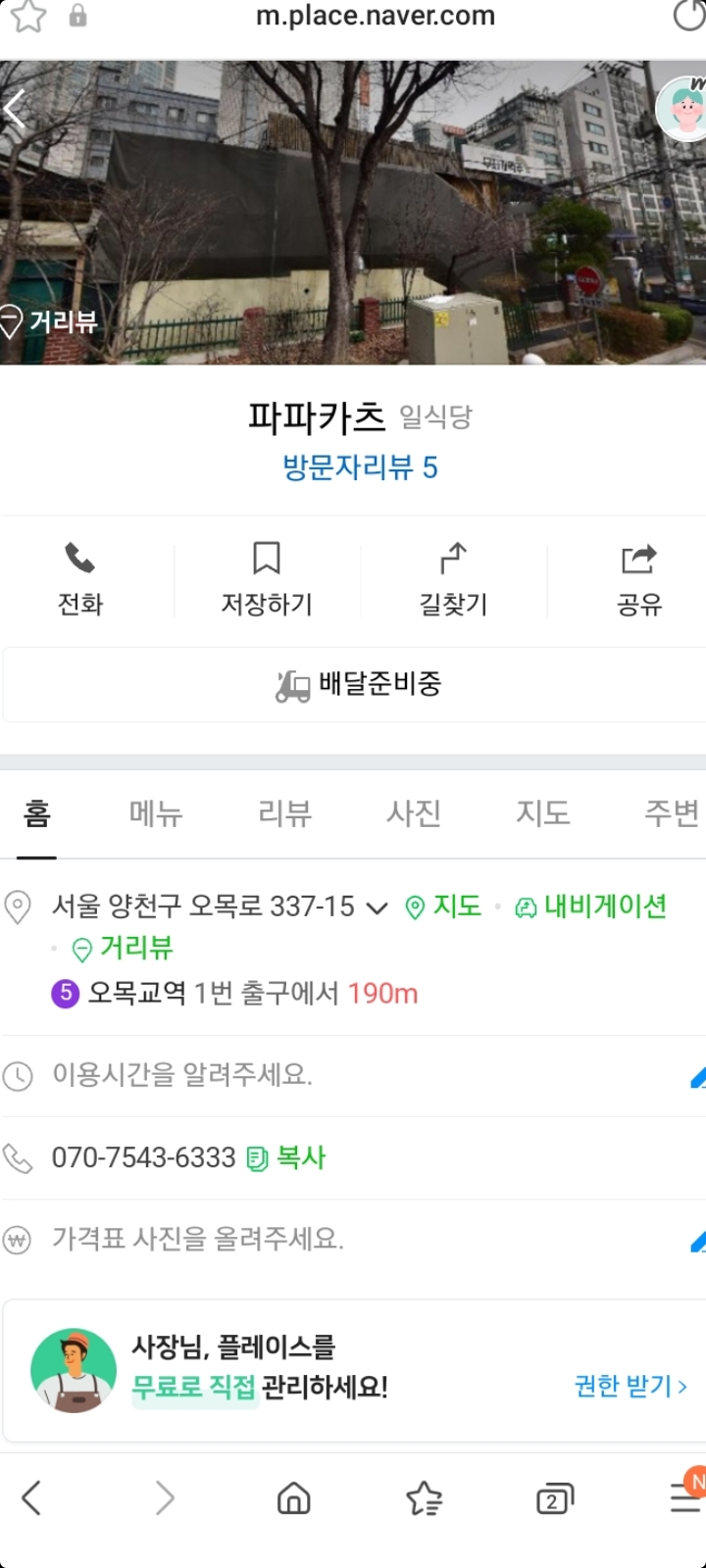
Task: Expand the address 오목로 337-15 details
Action: 377,907
